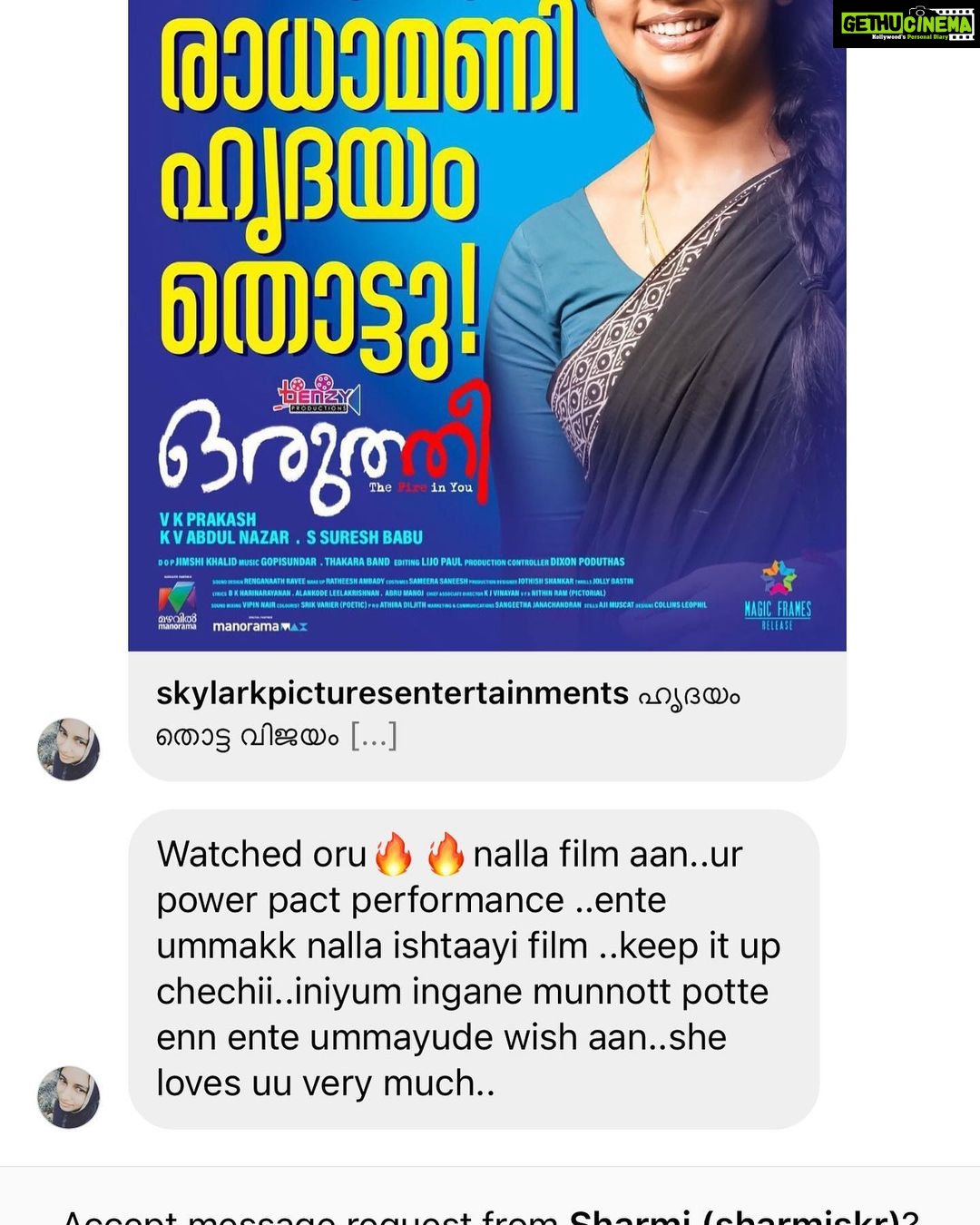Open sender's avatar beside the shared post
Viewport: 980px width, 1225px height.
[69, 750]
